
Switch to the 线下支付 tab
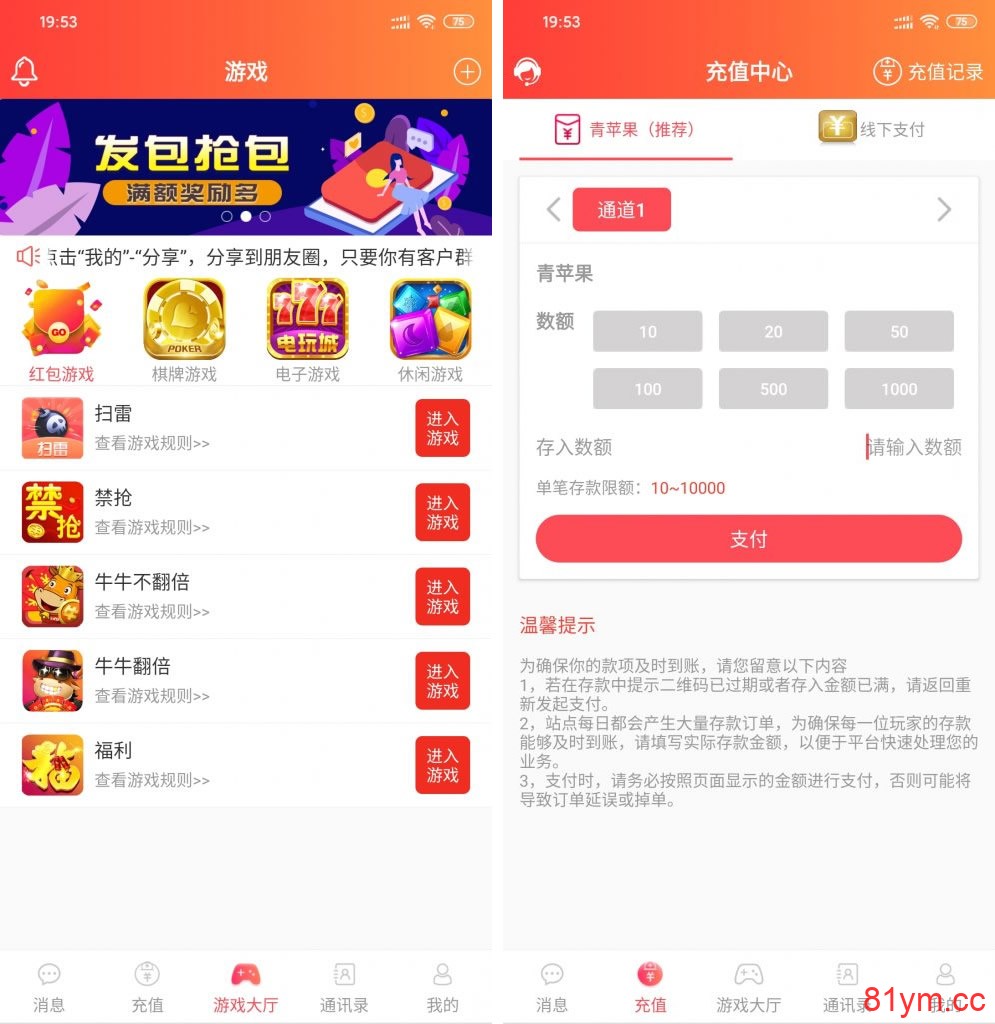pyautogui.click(x=872, y=129)
